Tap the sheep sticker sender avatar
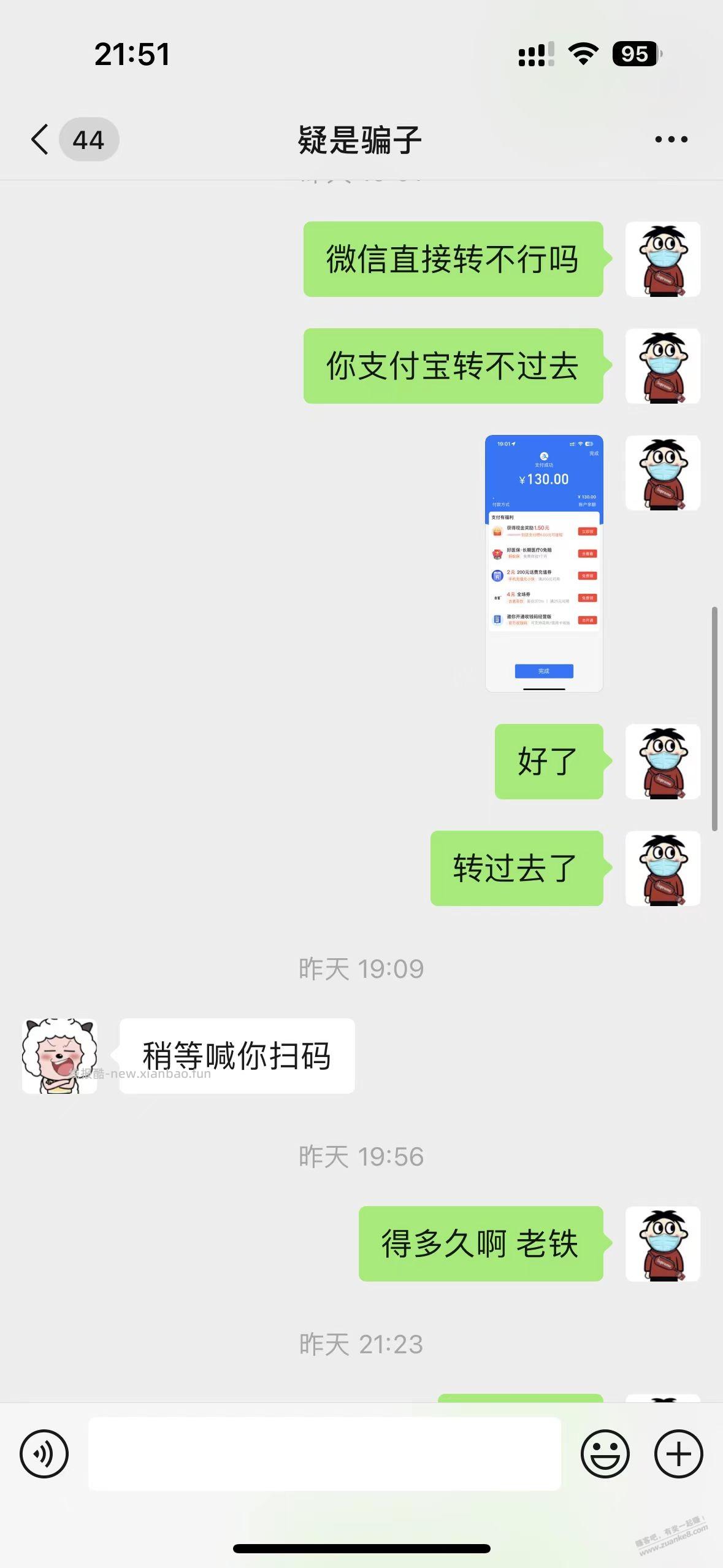This screenshot has height=1568, width=723. coord(60,1056)
